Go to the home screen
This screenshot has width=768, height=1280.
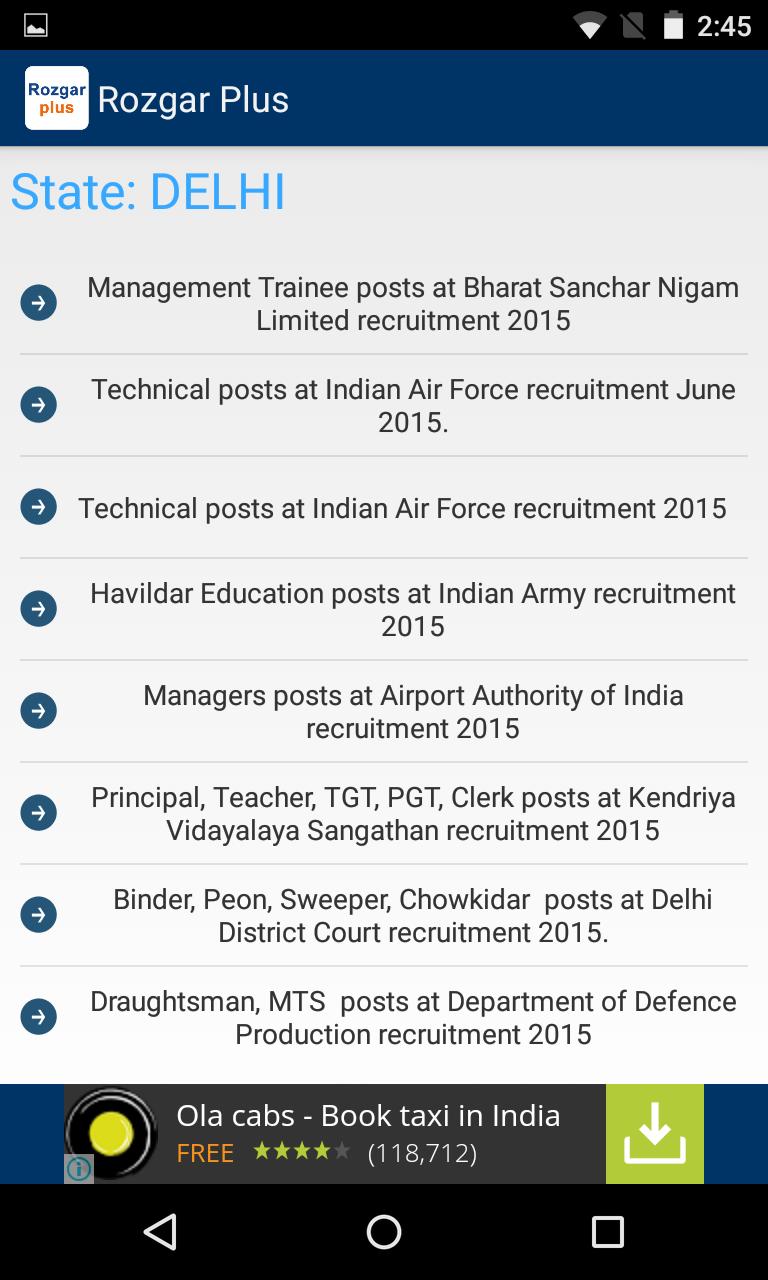[384, 1232]
